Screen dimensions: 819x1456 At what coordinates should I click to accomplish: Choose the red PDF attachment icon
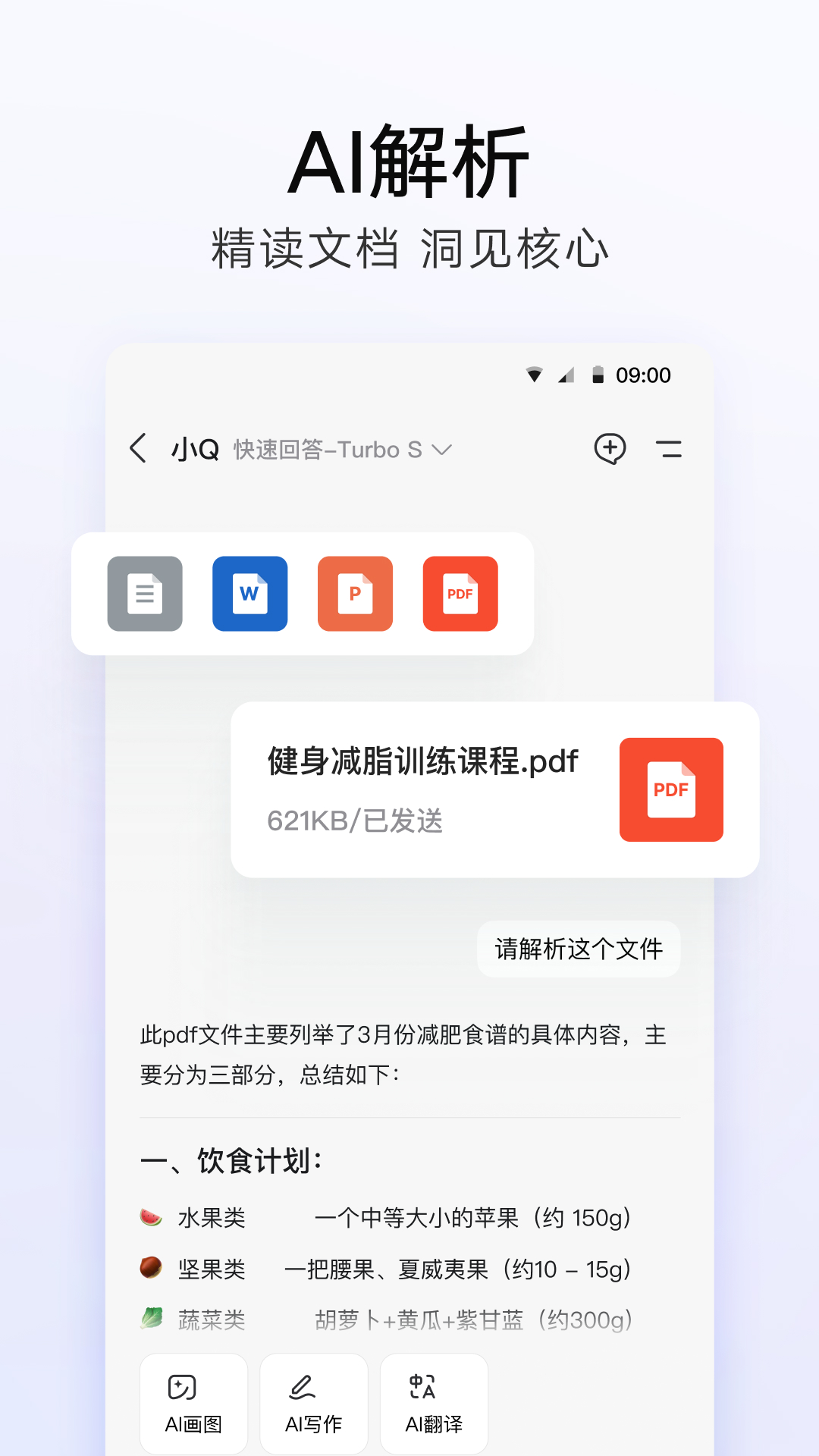click(460, 593)
